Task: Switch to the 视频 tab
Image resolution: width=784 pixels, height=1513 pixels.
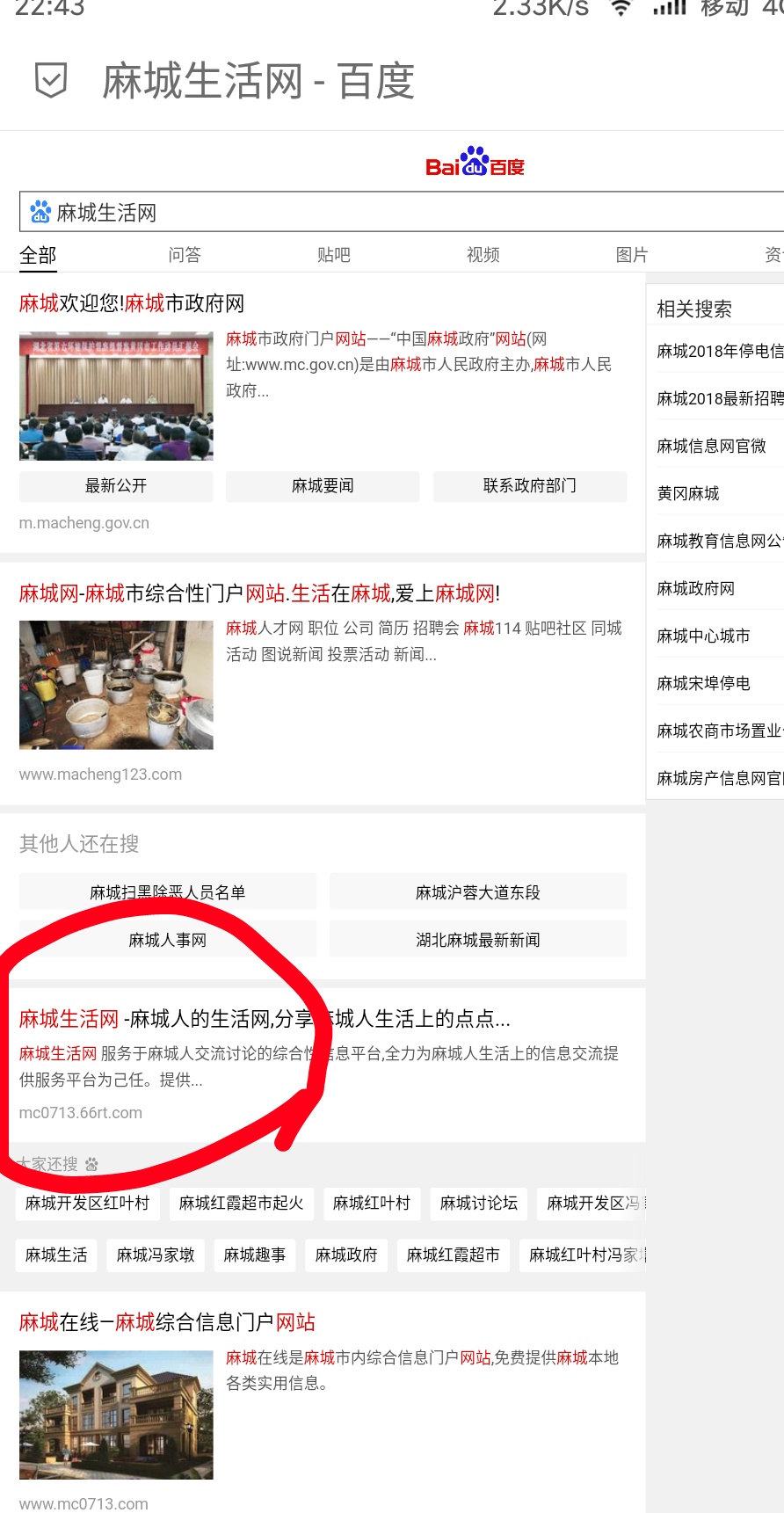Action: click(x=483, y=255)
